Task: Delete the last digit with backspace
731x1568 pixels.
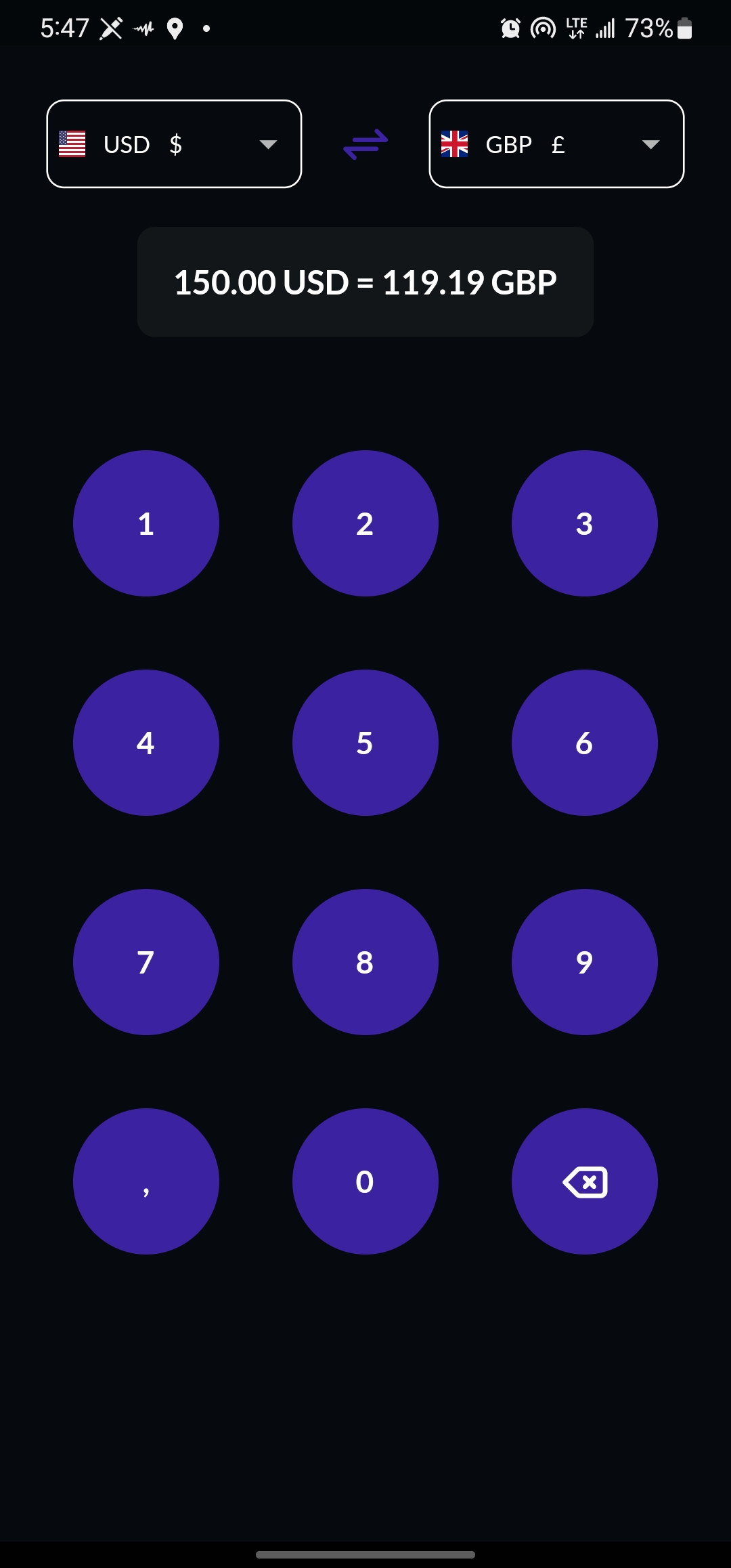Action: (585, 1181)
